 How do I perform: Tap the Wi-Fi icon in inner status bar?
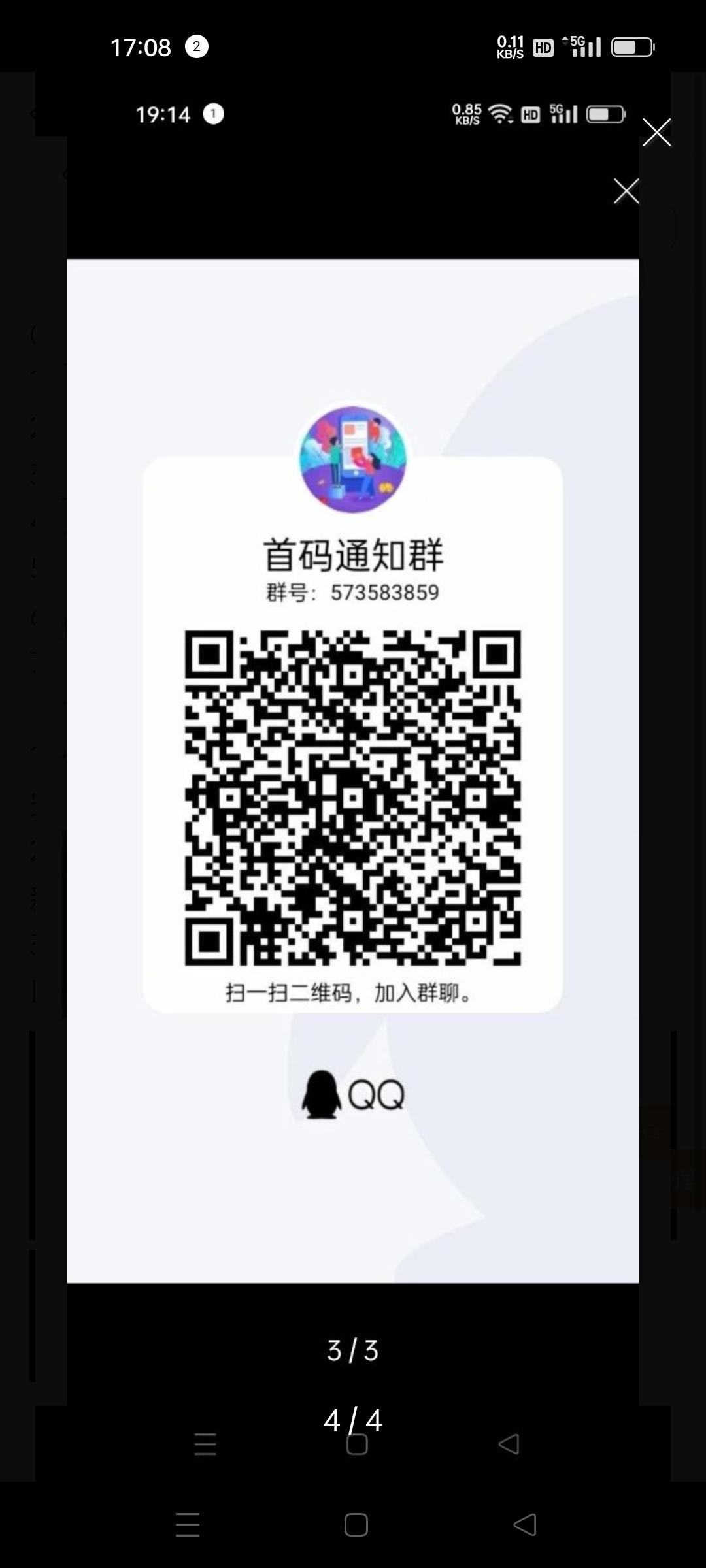pos(499,114)
